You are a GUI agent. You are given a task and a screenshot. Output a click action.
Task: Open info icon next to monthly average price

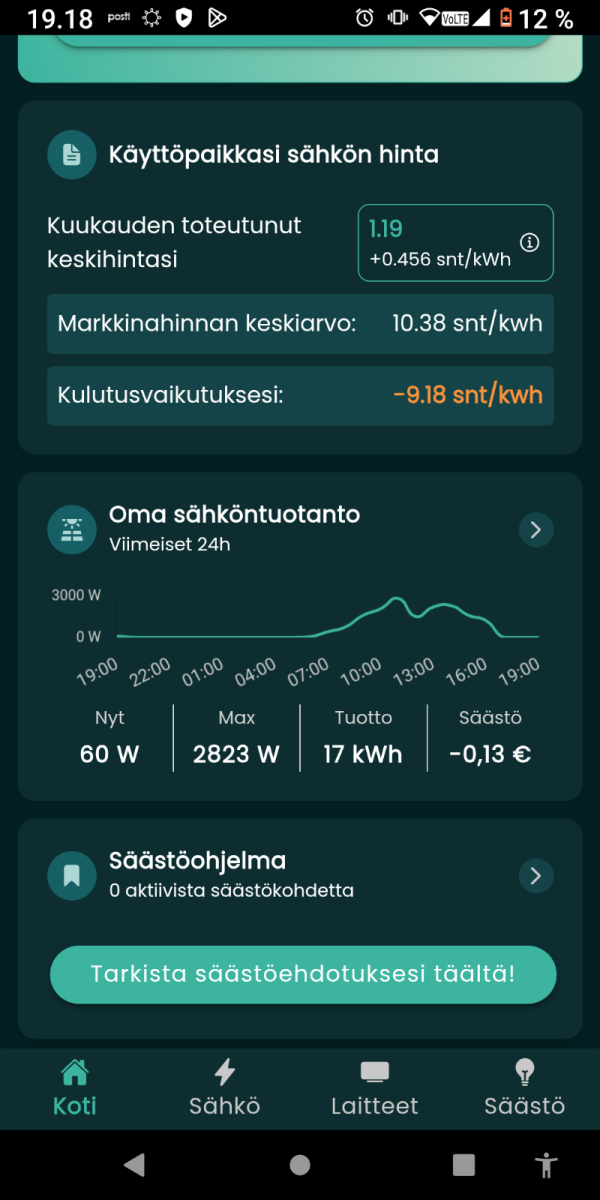[530, 243]
